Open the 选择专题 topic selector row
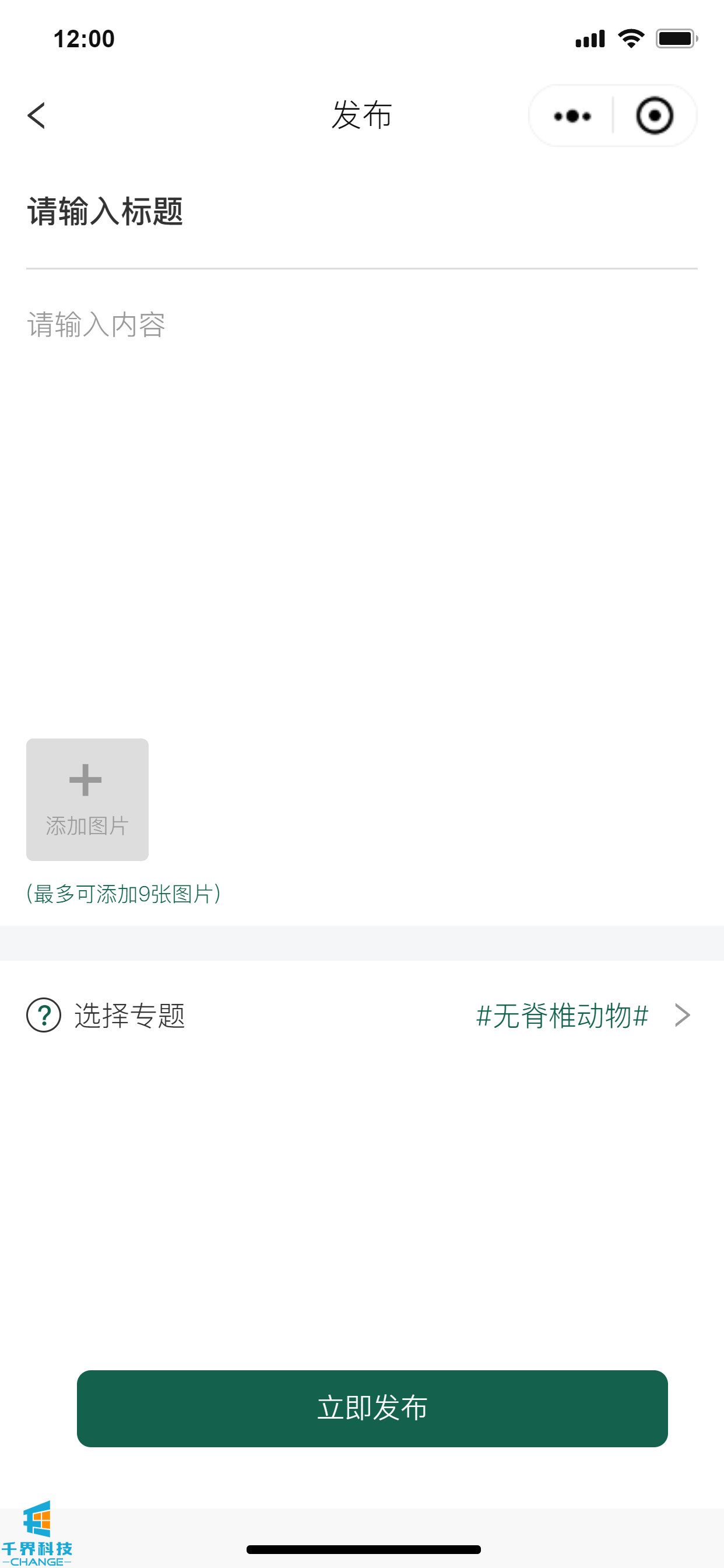This screenshot has height=1568, width=724. tap(361, 1016)
